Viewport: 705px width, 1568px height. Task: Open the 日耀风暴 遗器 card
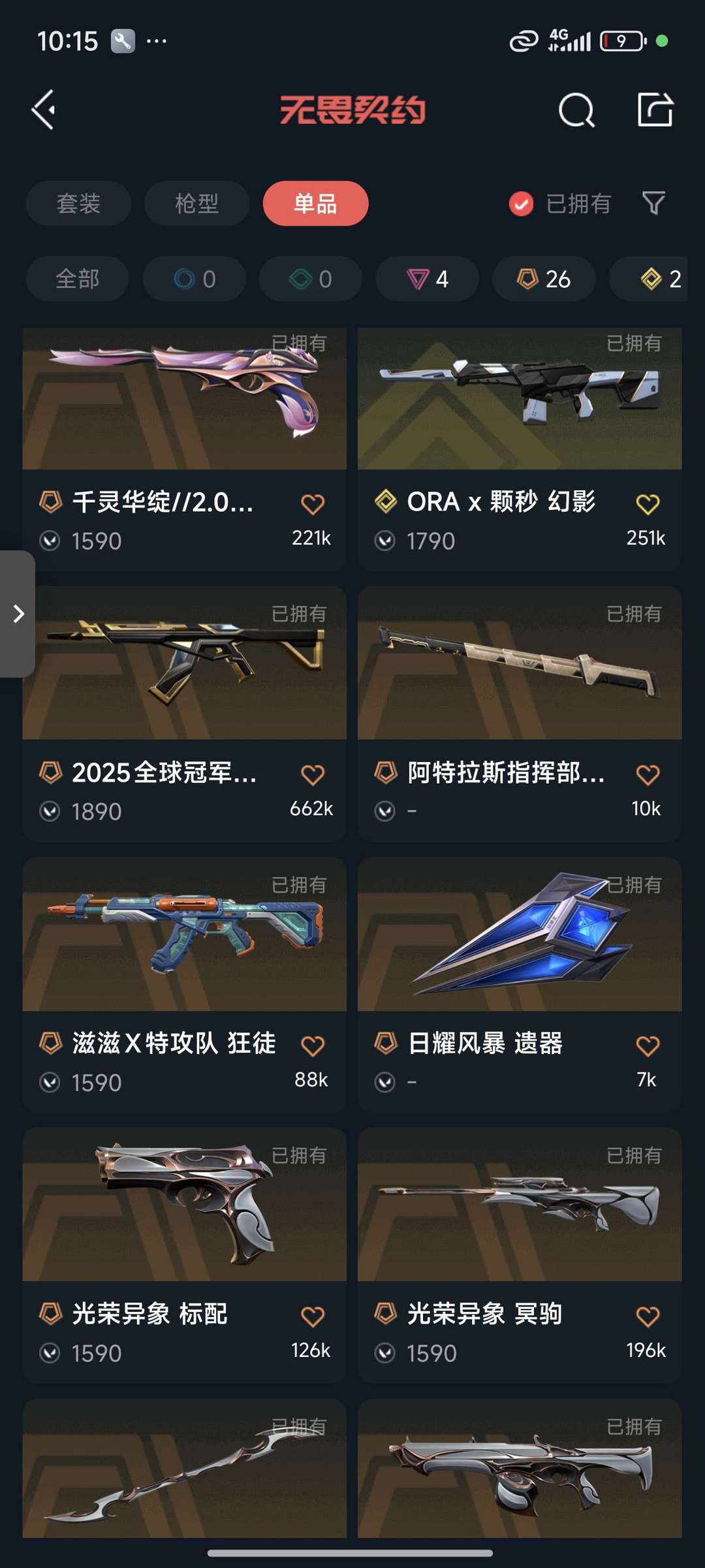[x=520, y=935]
